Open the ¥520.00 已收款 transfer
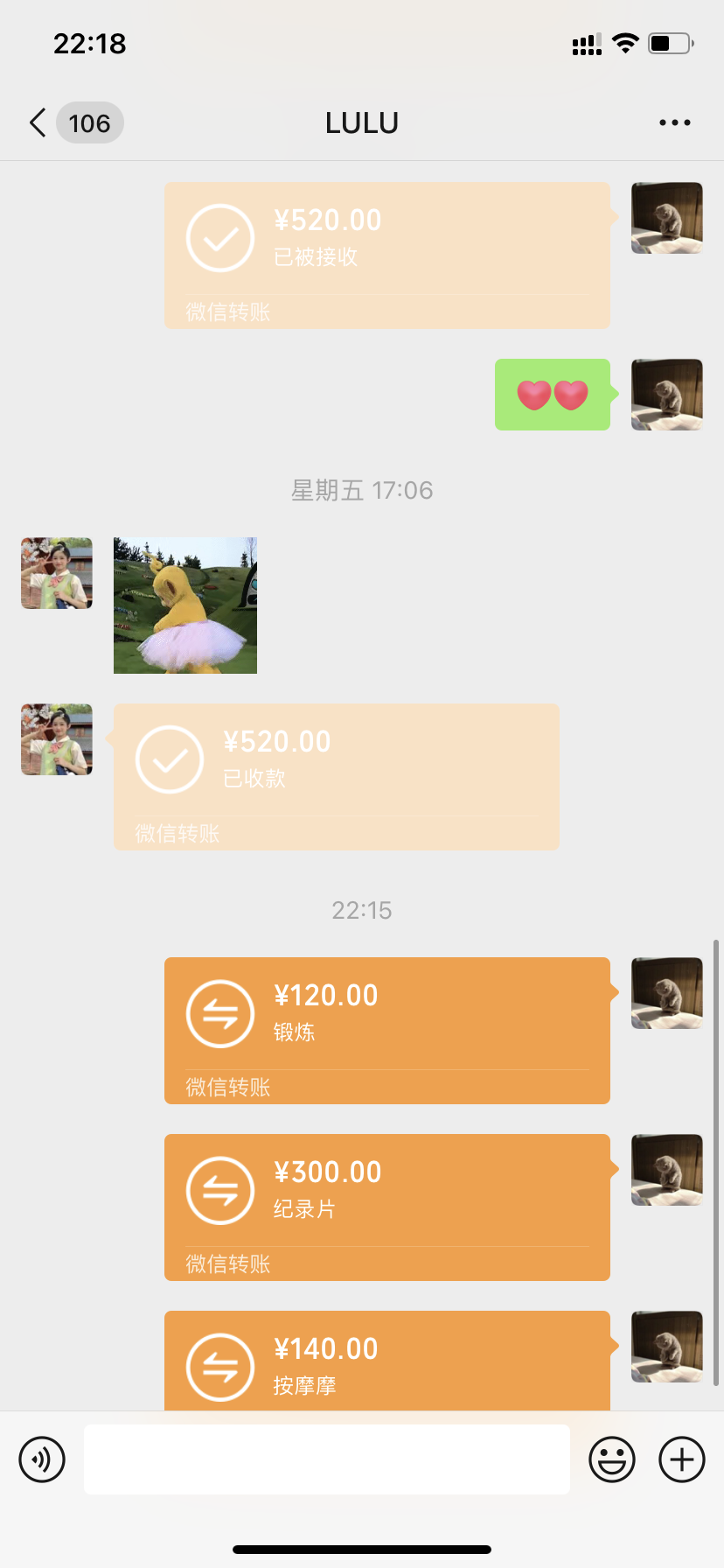This screenshot has width=724, height=1568. pos(336,776)
